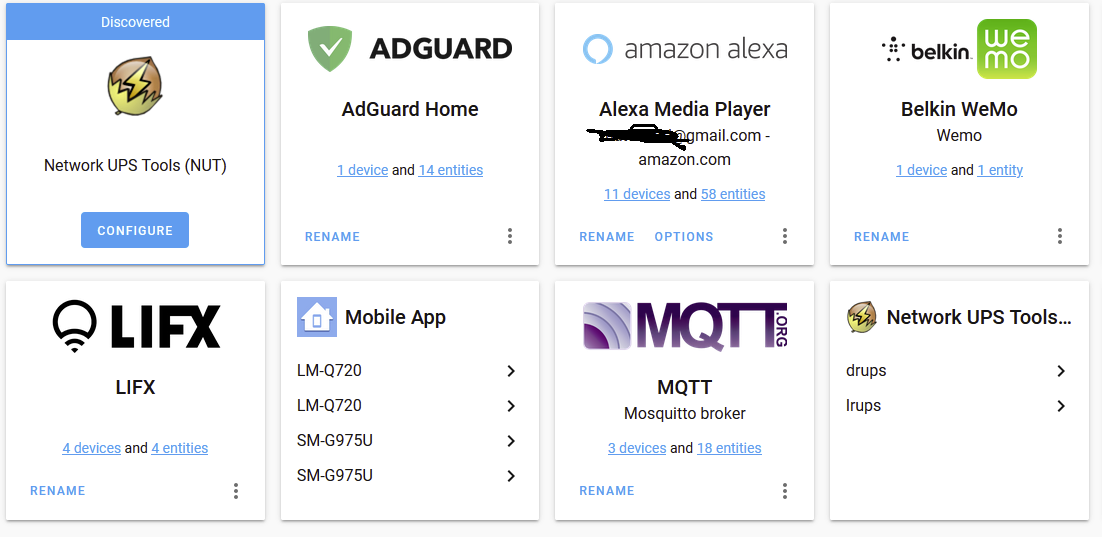The width and height of the screenshot is (1102, 537).
Task: Open AdGuard Home's 1 device link
Action: pos(362,170)
